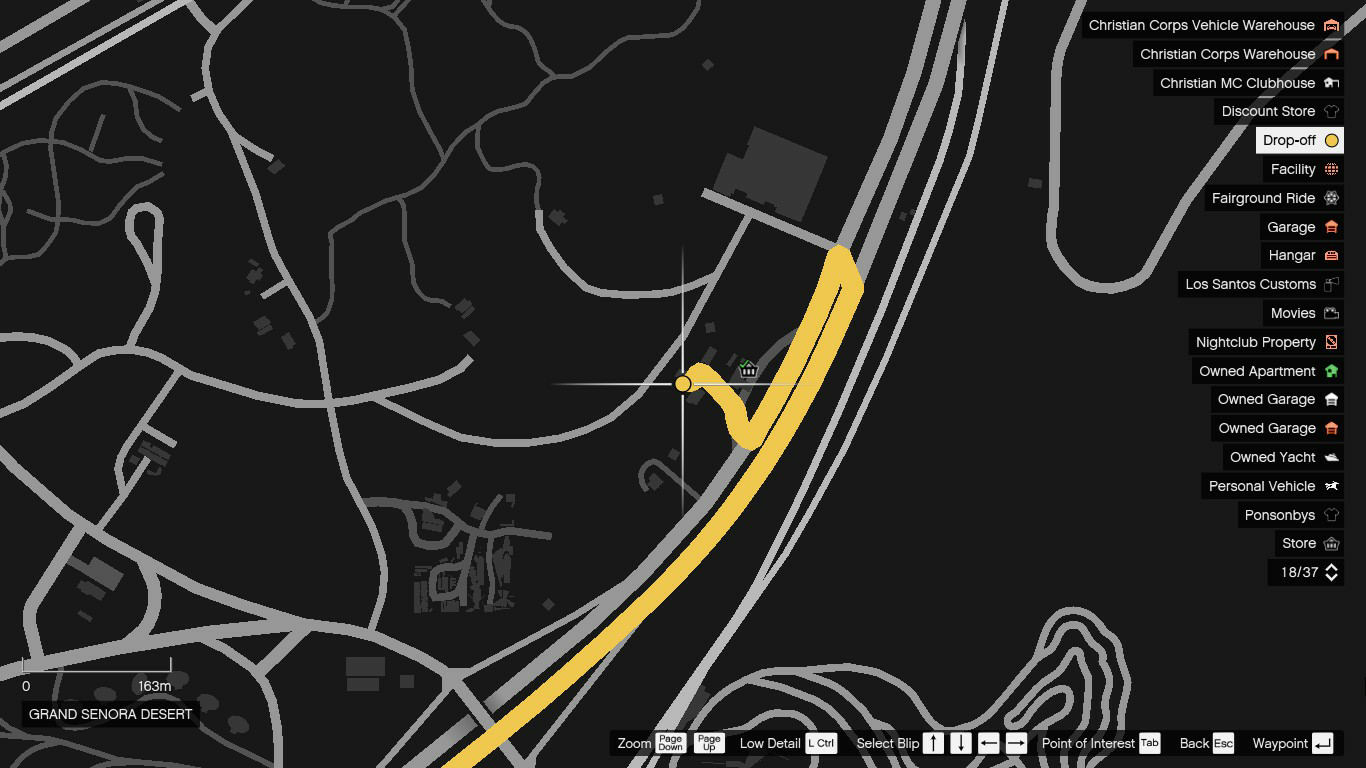Choose Nightclub Property legend entry

click(1266, 342)
